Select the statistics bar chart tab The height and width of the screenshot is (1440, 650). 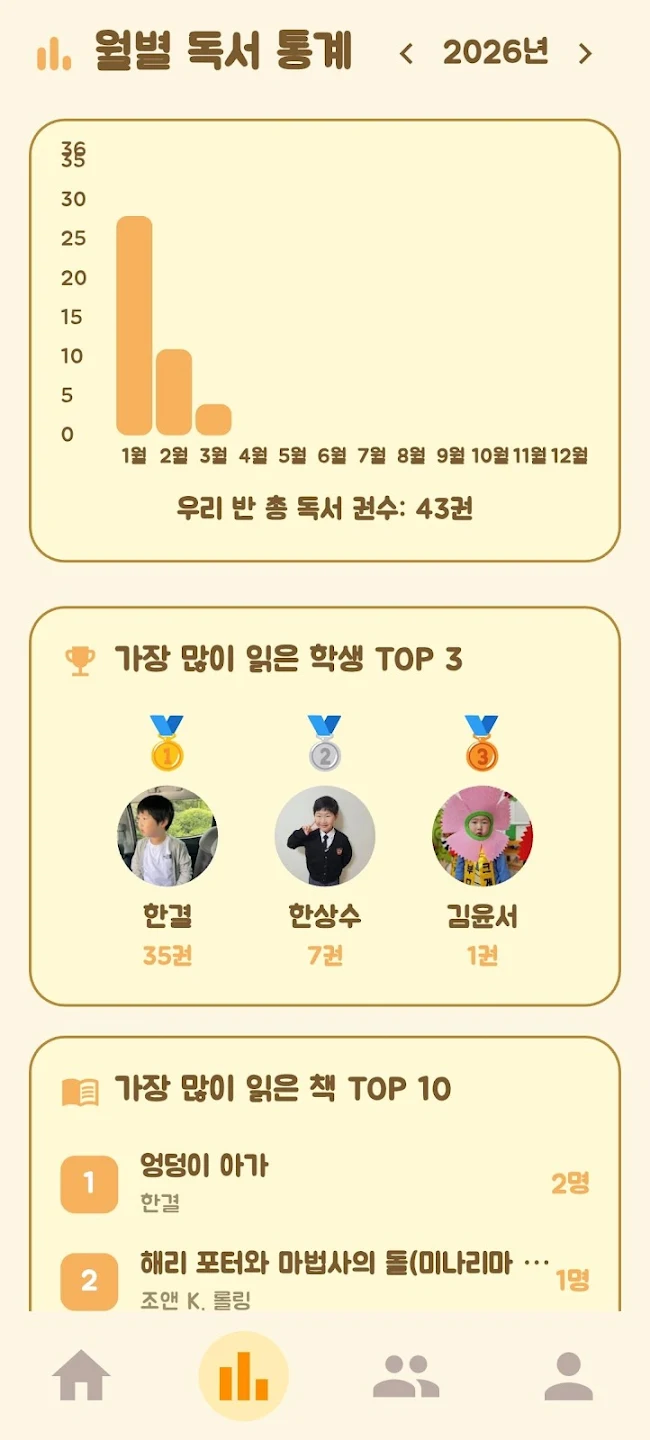(x=244, y=1376)
